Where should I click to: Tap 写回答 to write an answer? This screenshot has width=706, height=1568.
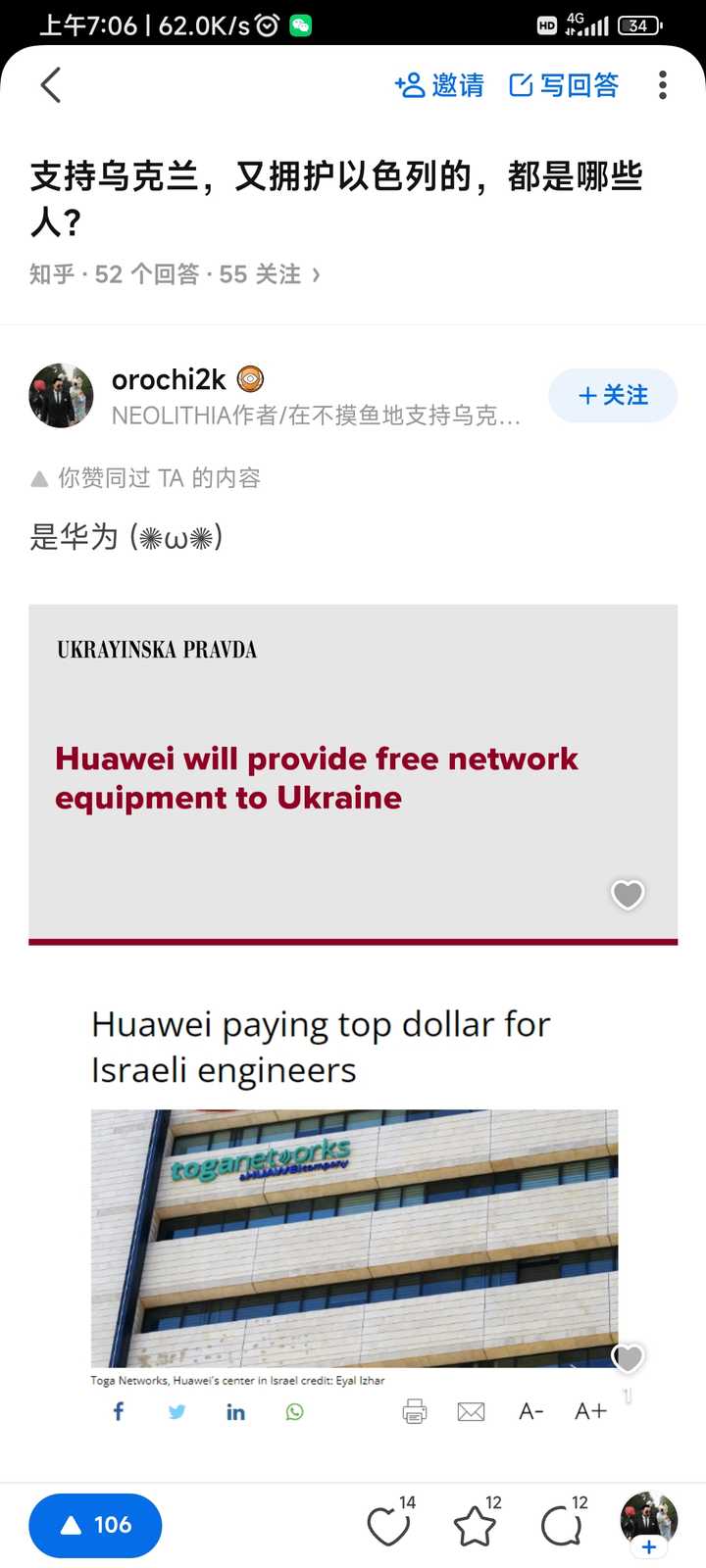(x=564, y=85)
